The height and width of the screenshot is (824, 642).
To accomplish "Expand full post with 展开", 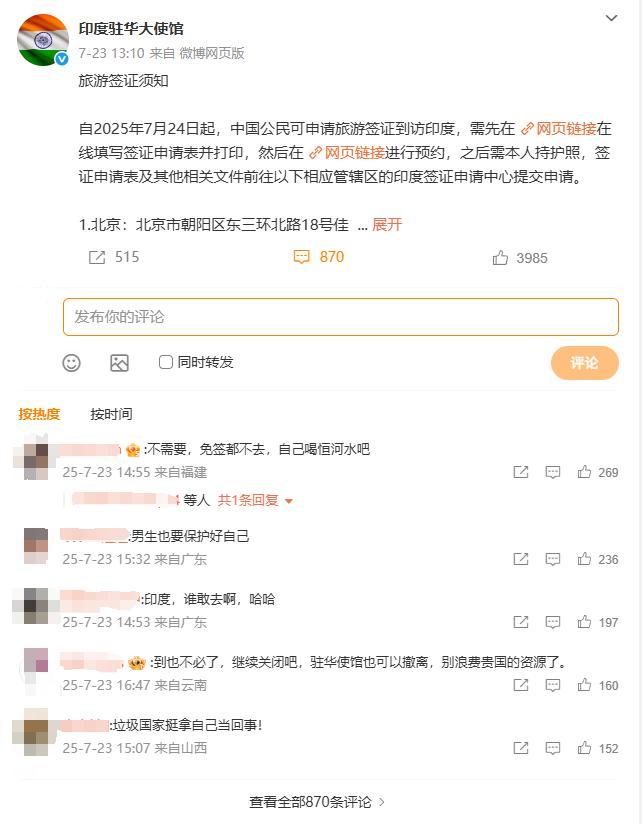I will click(386, 225).
